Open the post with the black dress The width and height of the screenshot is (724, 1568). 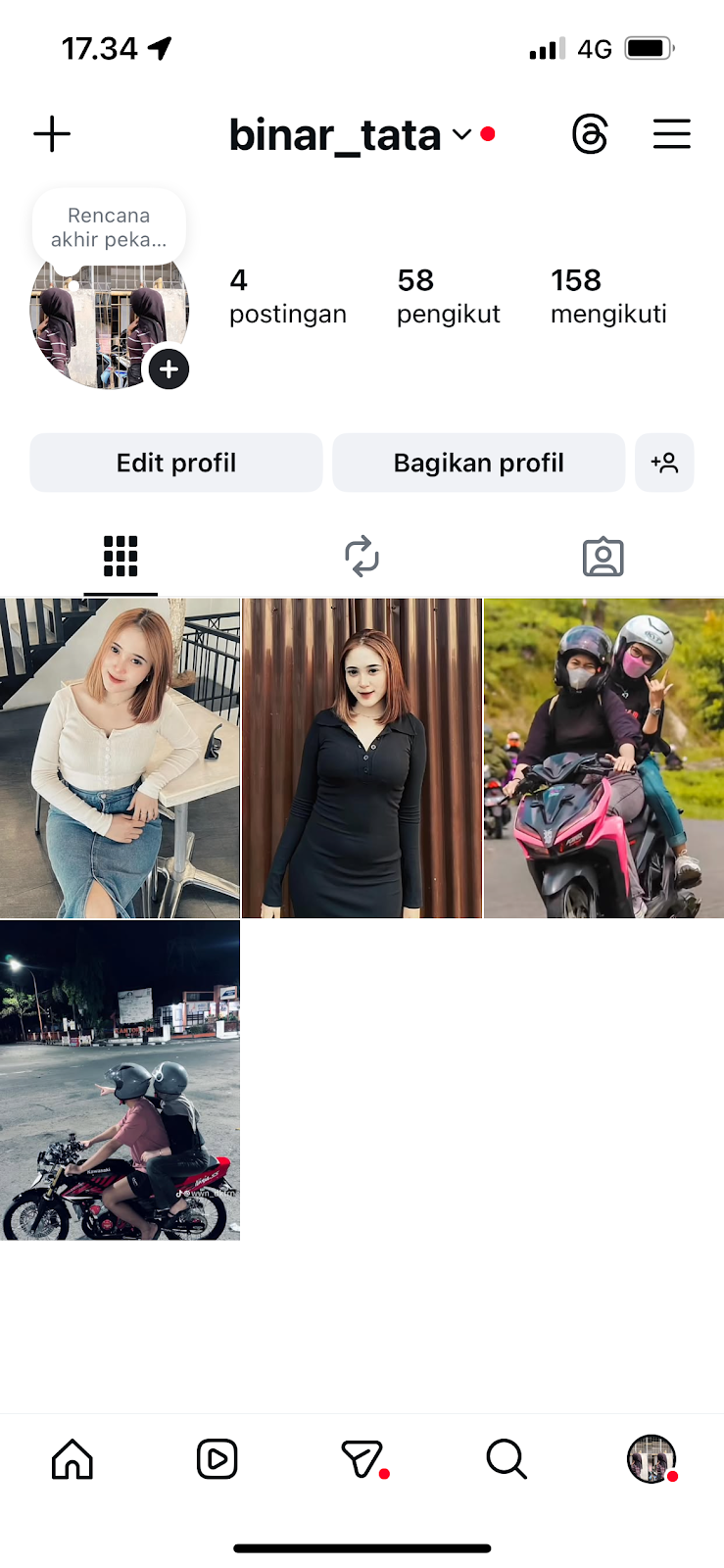coord(362,758)
